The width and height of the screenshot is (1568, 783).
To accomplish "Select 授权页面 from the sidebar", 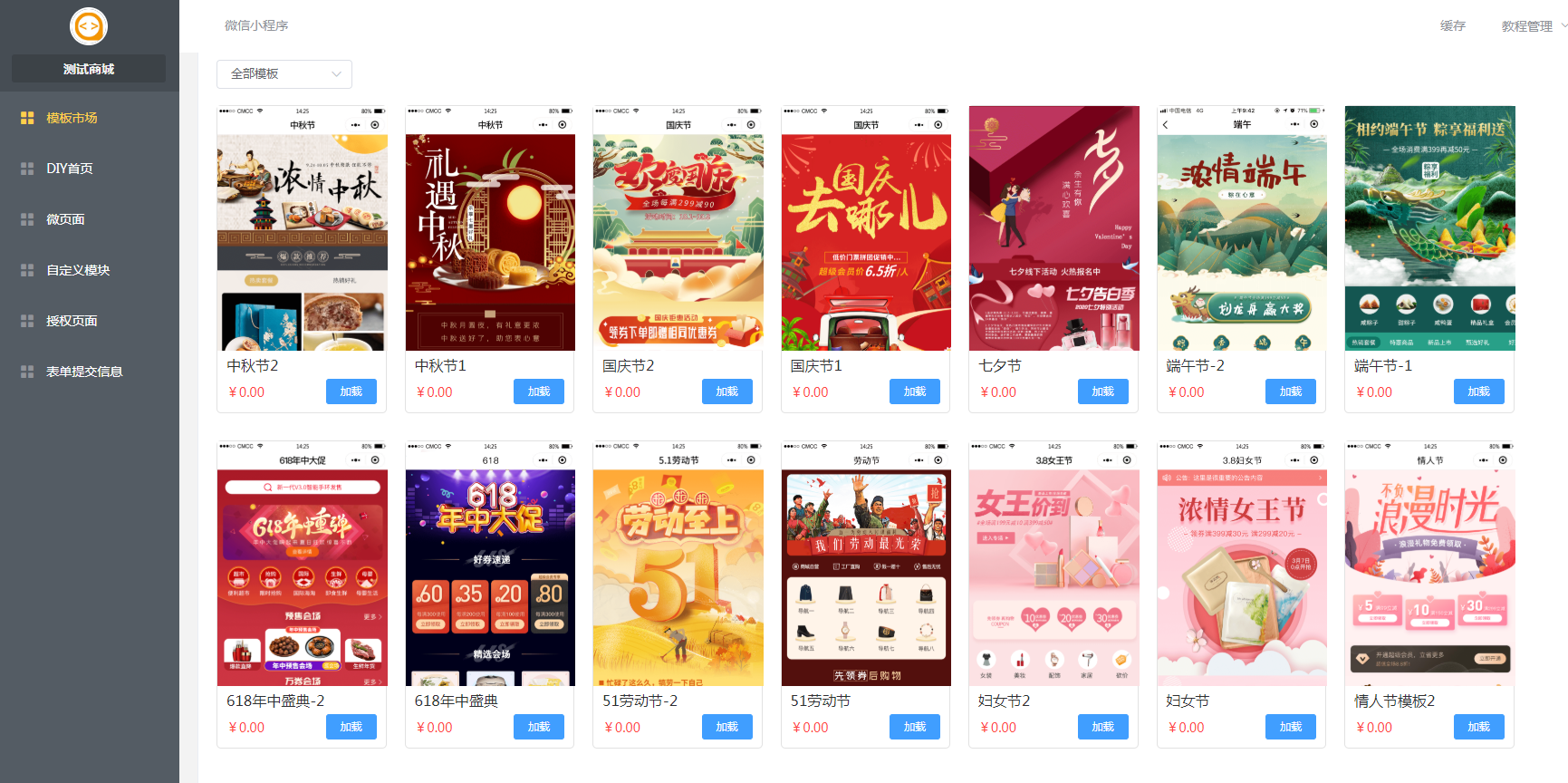I will click(x=72, y=321).
